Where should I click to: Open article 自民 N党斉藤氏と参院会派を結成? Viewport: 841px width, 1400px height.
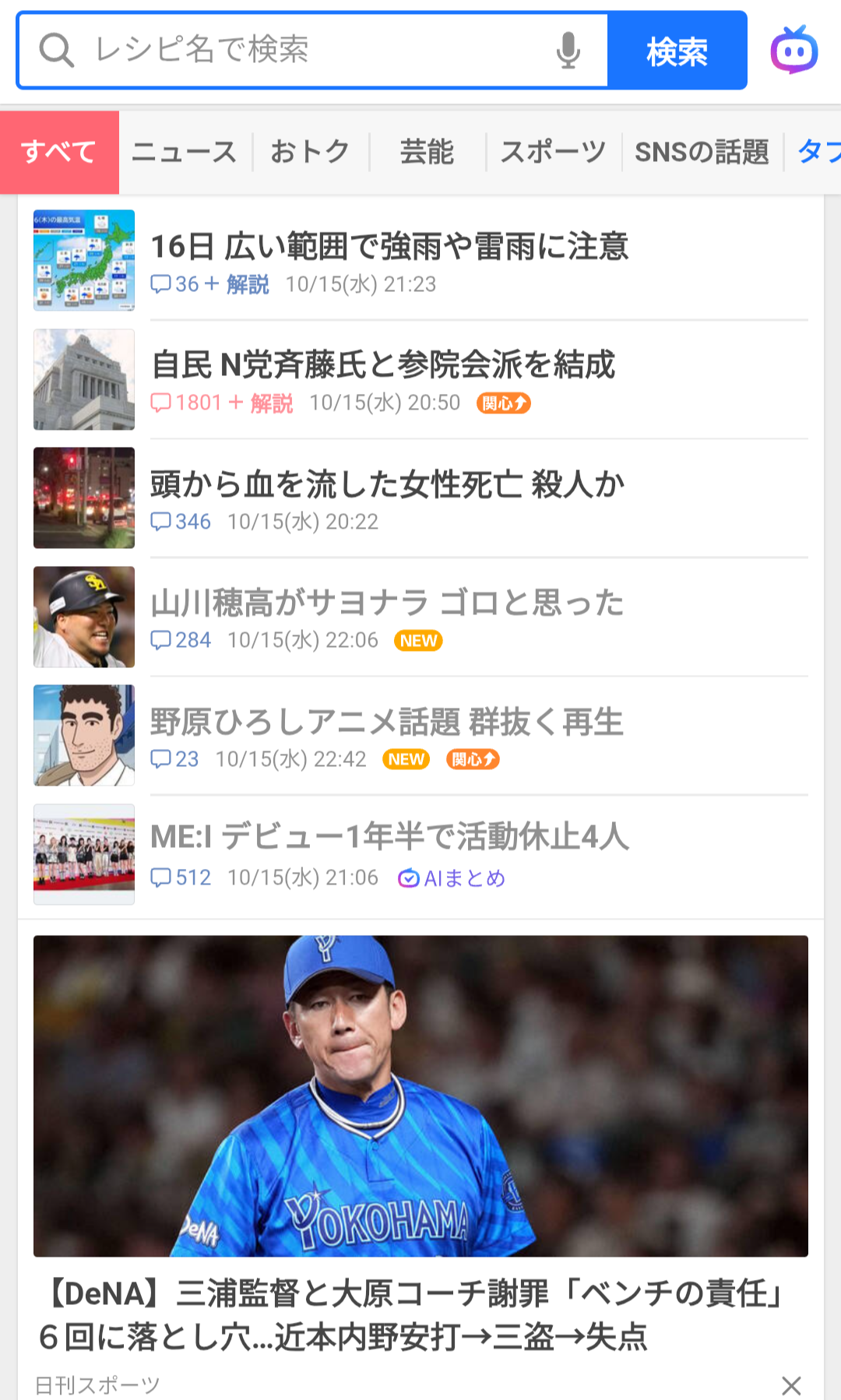[383, 365]
